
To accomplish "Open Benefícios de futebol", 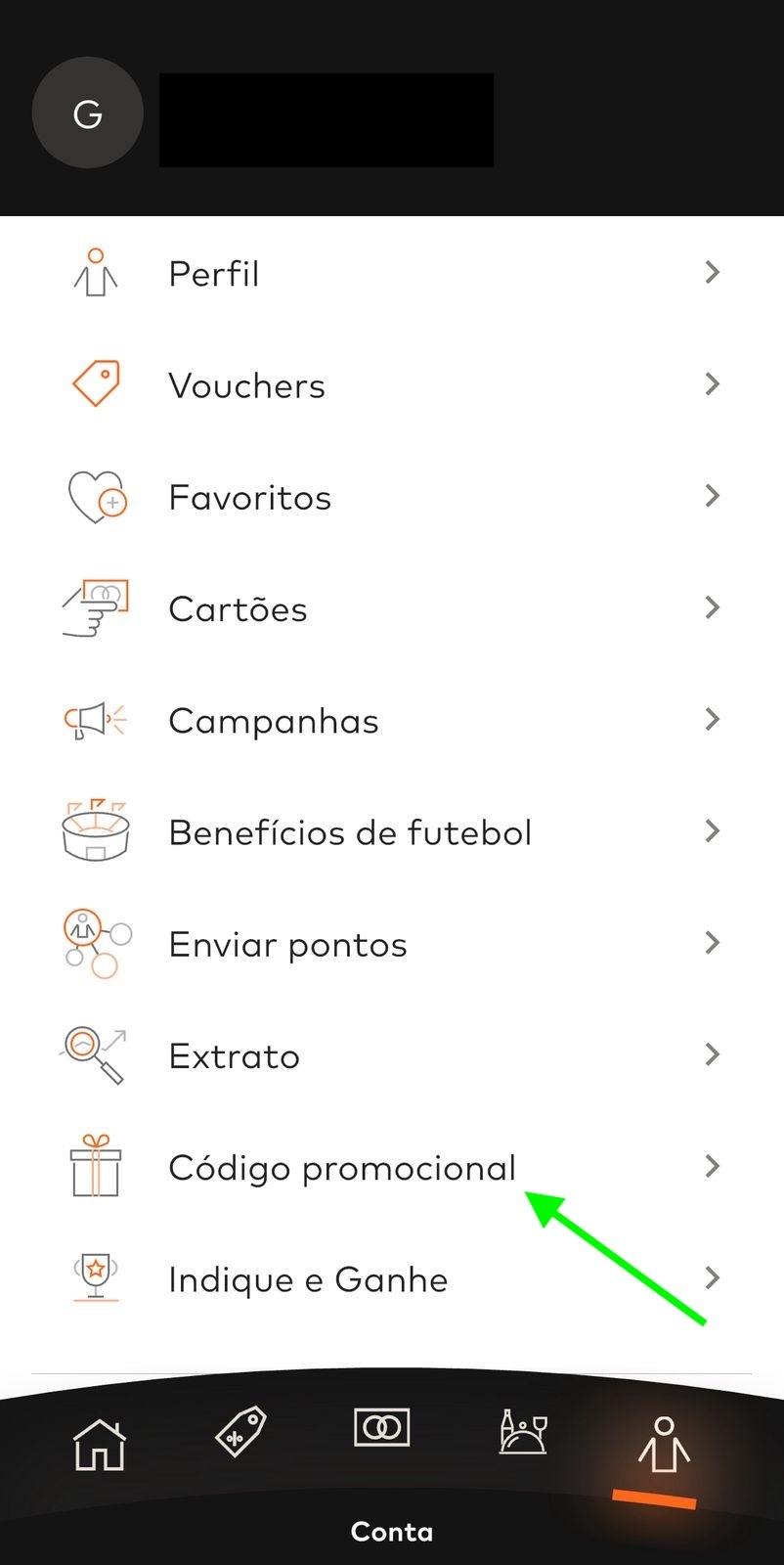I will tap(392, 831).
